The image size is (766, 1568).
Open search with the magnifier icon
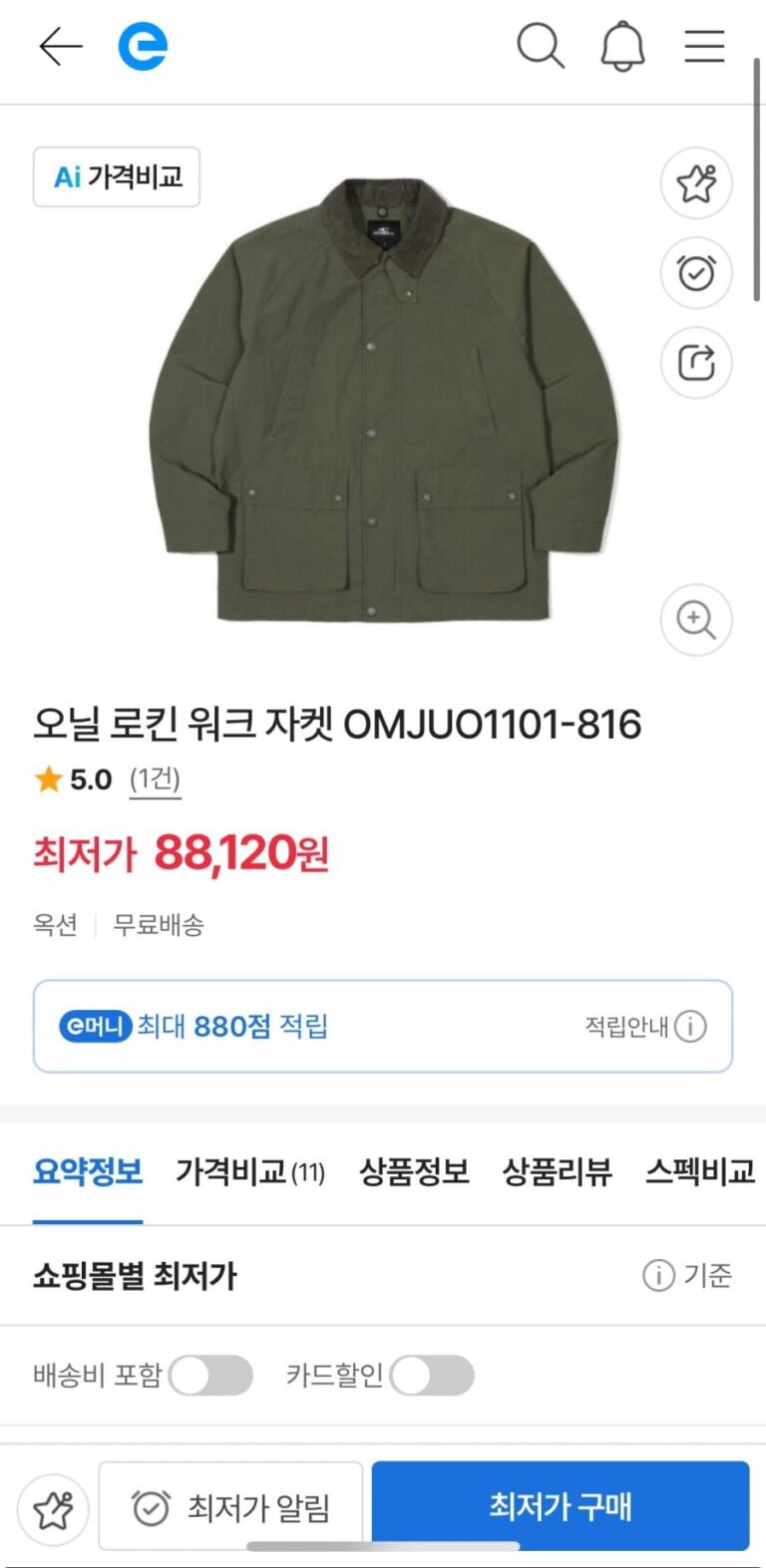pos(540,47)
